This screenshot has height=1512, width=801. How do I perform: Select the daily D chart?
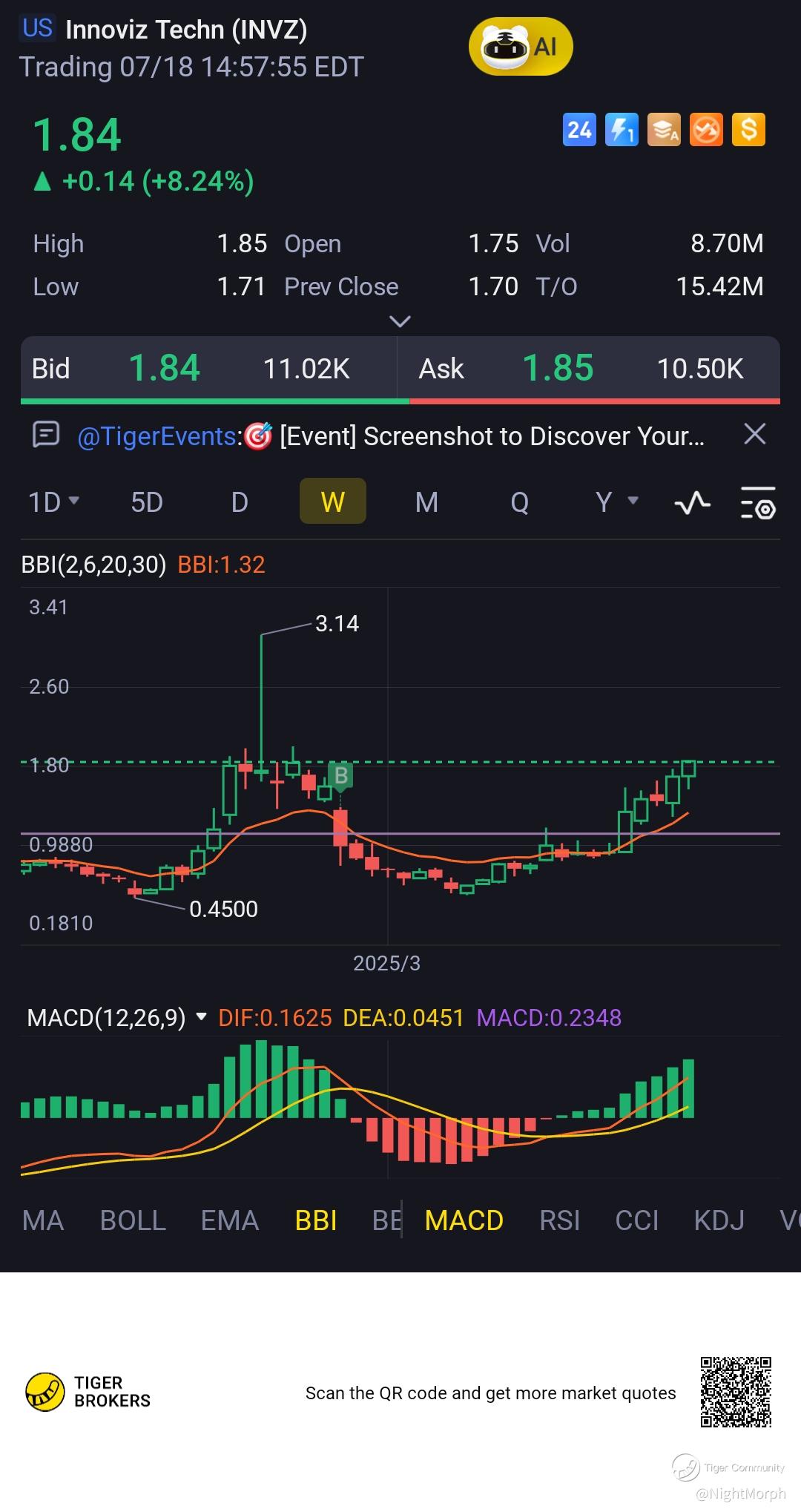(x=239, y=502)
